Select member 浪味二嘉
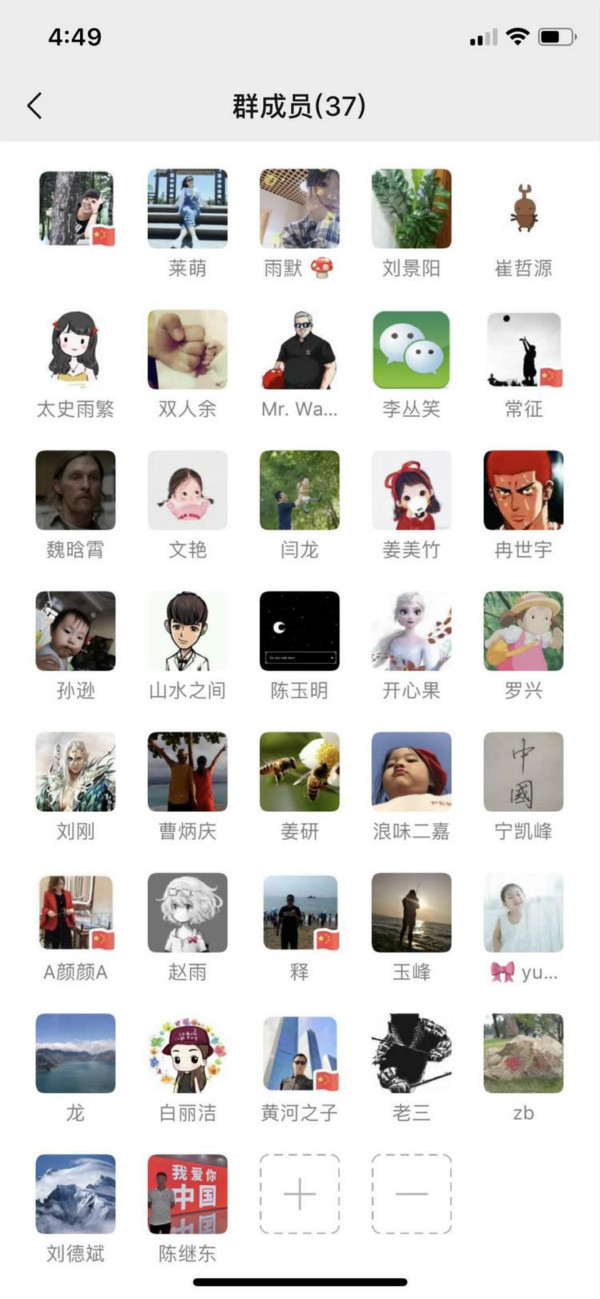 [411, 772]
